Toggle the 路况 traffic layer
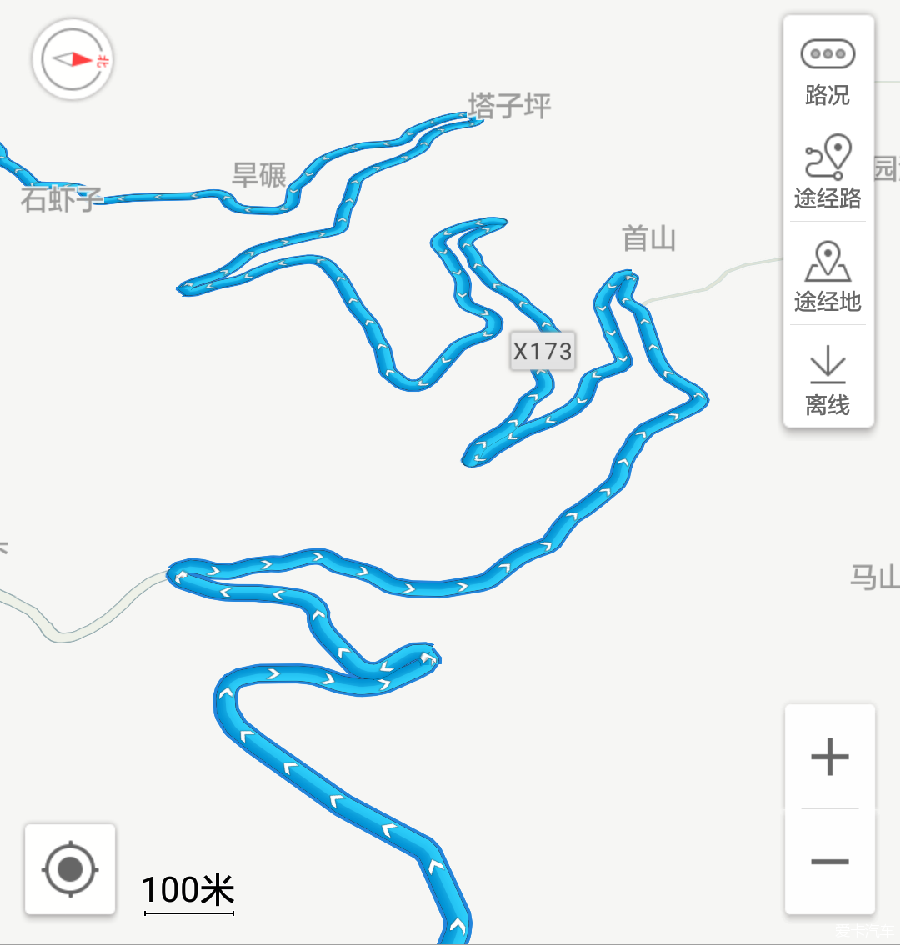The height and width of the screenshot is (945, 900). point(828,70)
